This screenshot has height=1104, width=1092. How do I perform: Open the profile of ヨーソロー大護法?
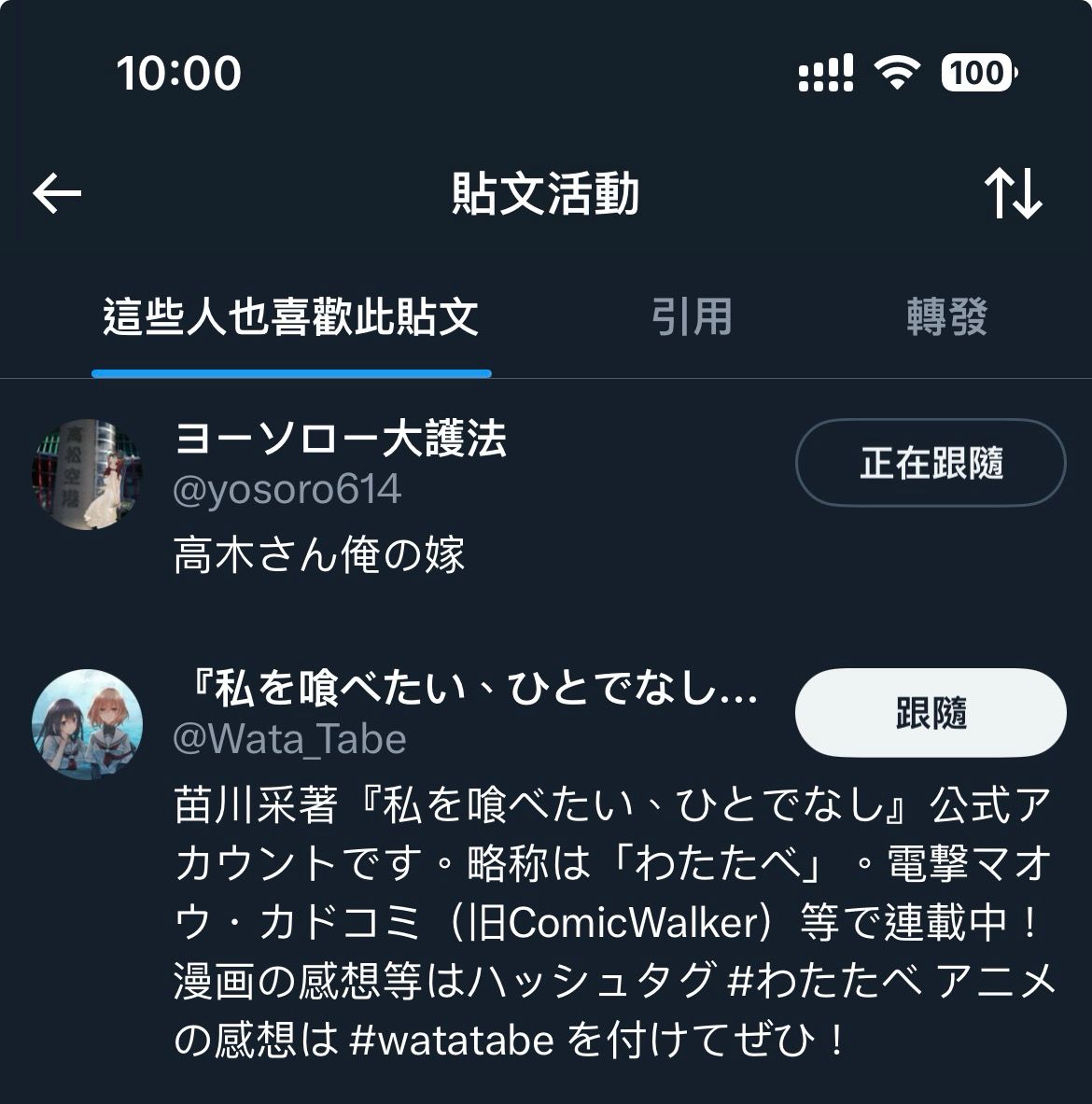click(340, 439)
